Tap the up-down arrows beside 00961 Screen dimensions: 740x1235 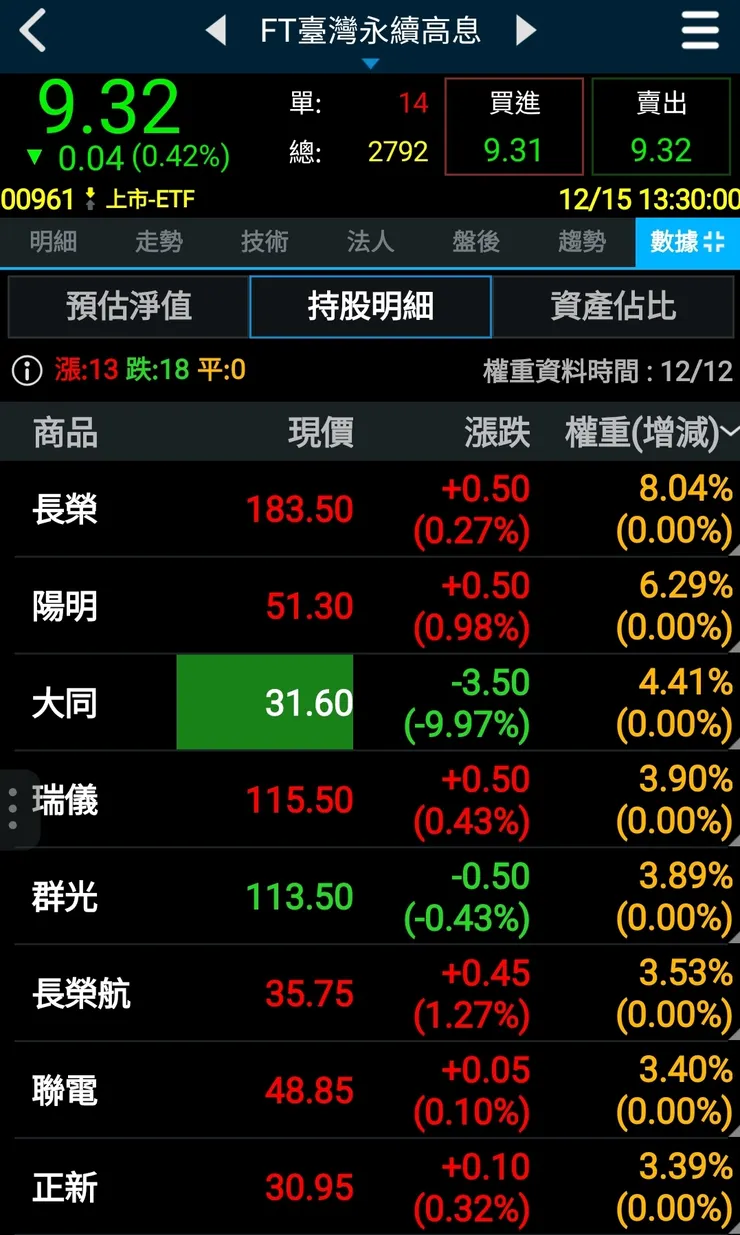pos(88,199)
